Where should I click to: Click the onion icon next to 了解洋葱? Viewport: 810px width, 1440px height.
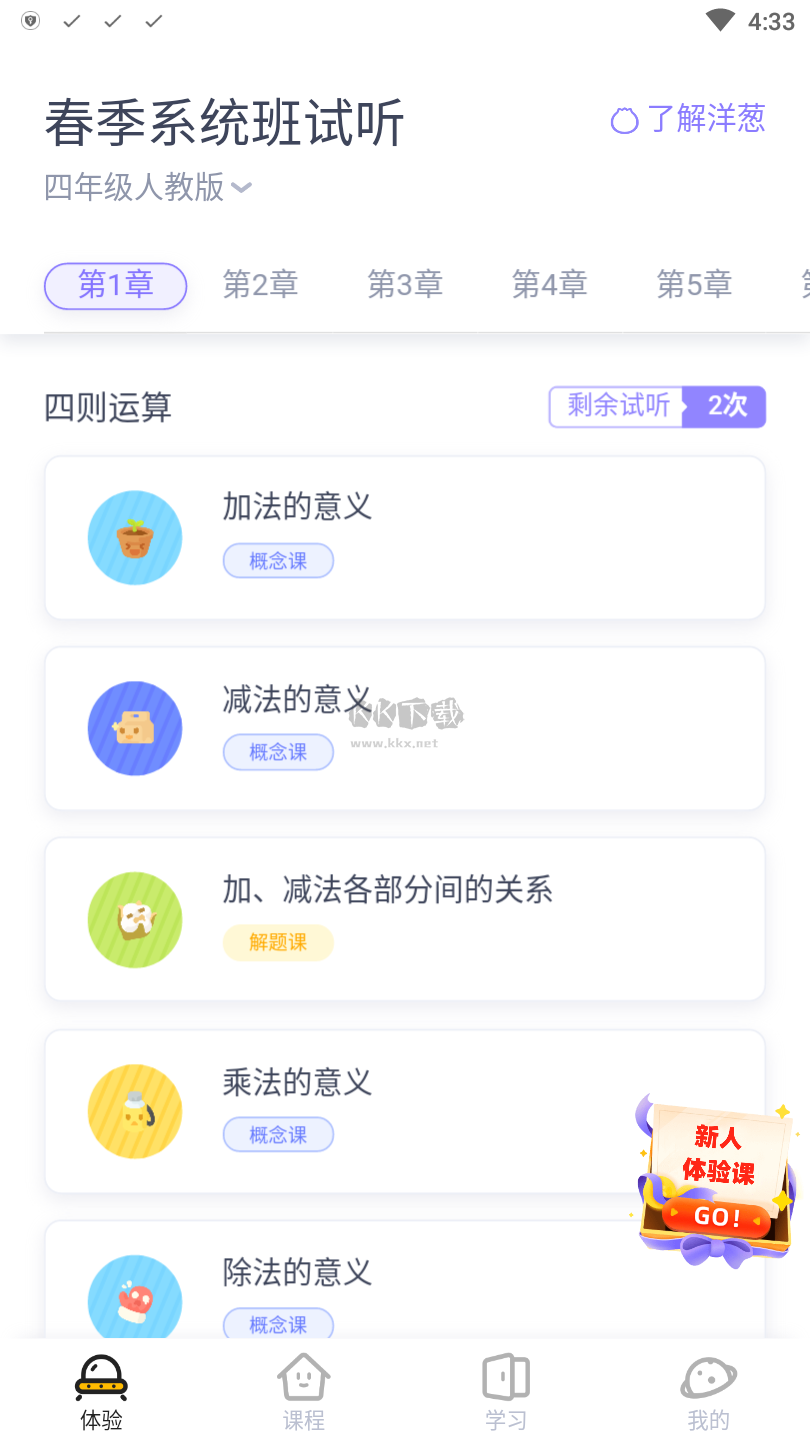coord(623,119)
